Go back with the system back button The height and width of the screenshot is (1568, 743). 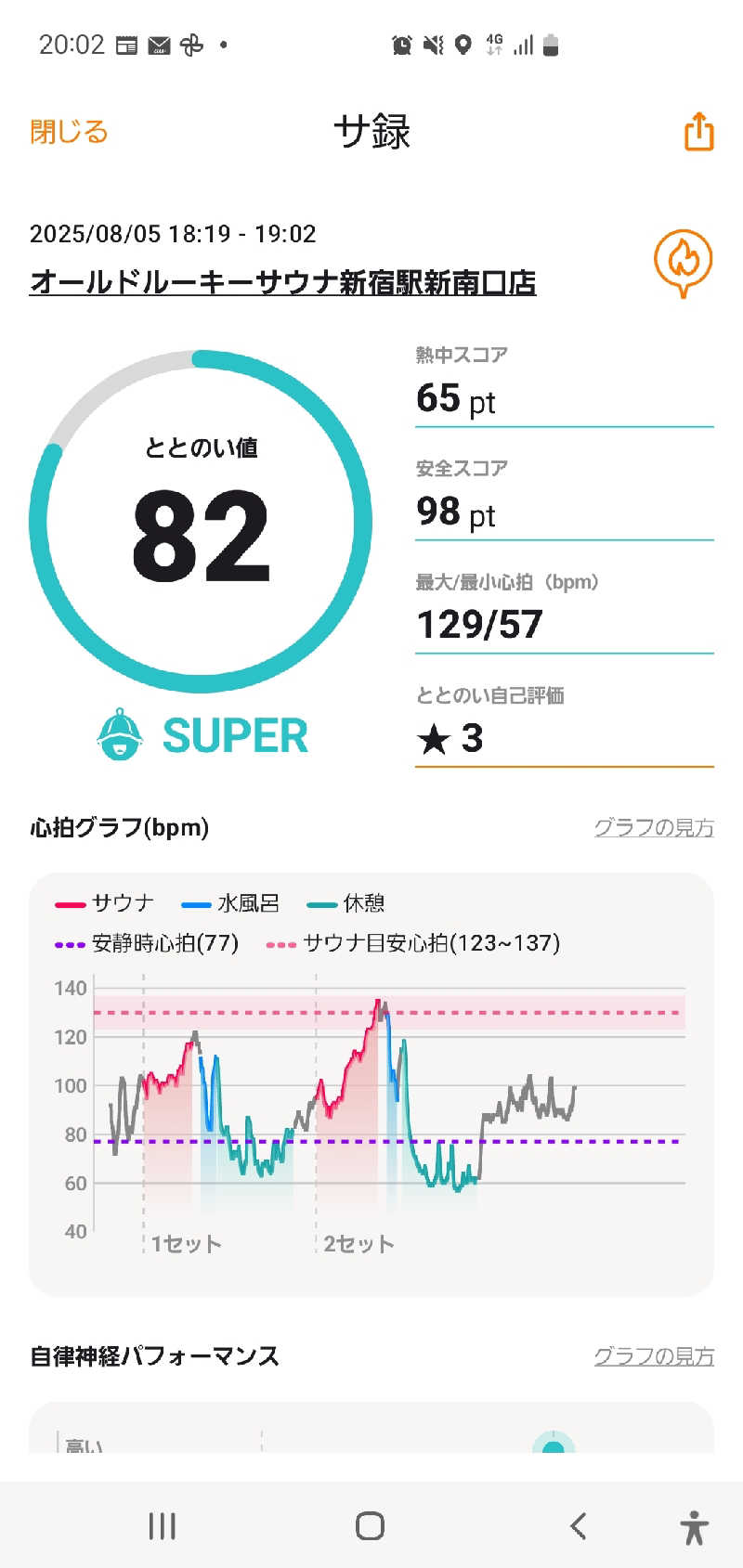tap(578, 1525)
